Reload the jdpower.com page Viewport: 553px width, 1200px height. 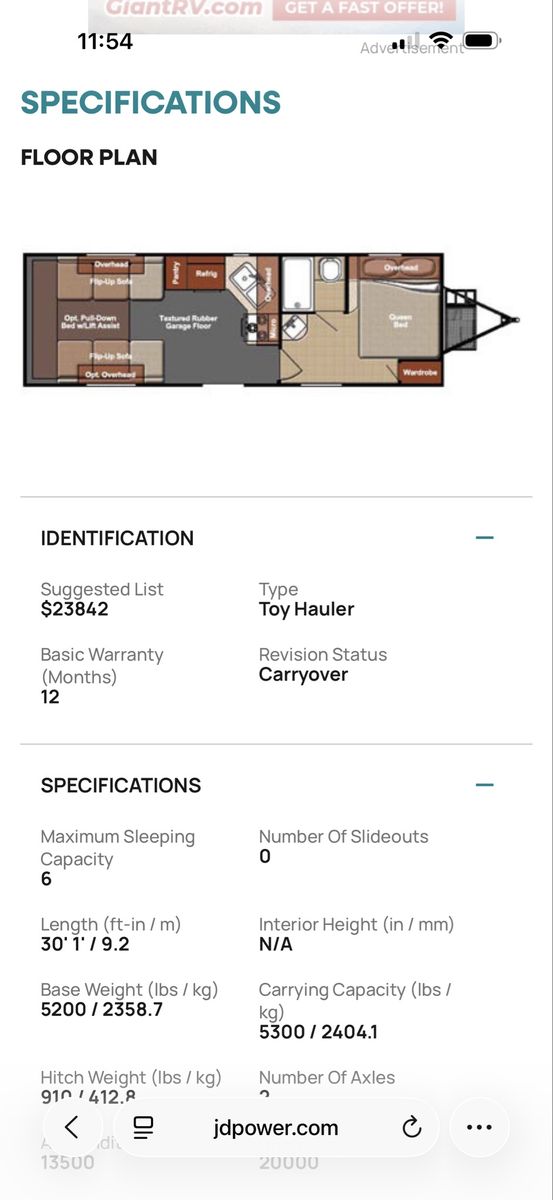pos(411,1128)
